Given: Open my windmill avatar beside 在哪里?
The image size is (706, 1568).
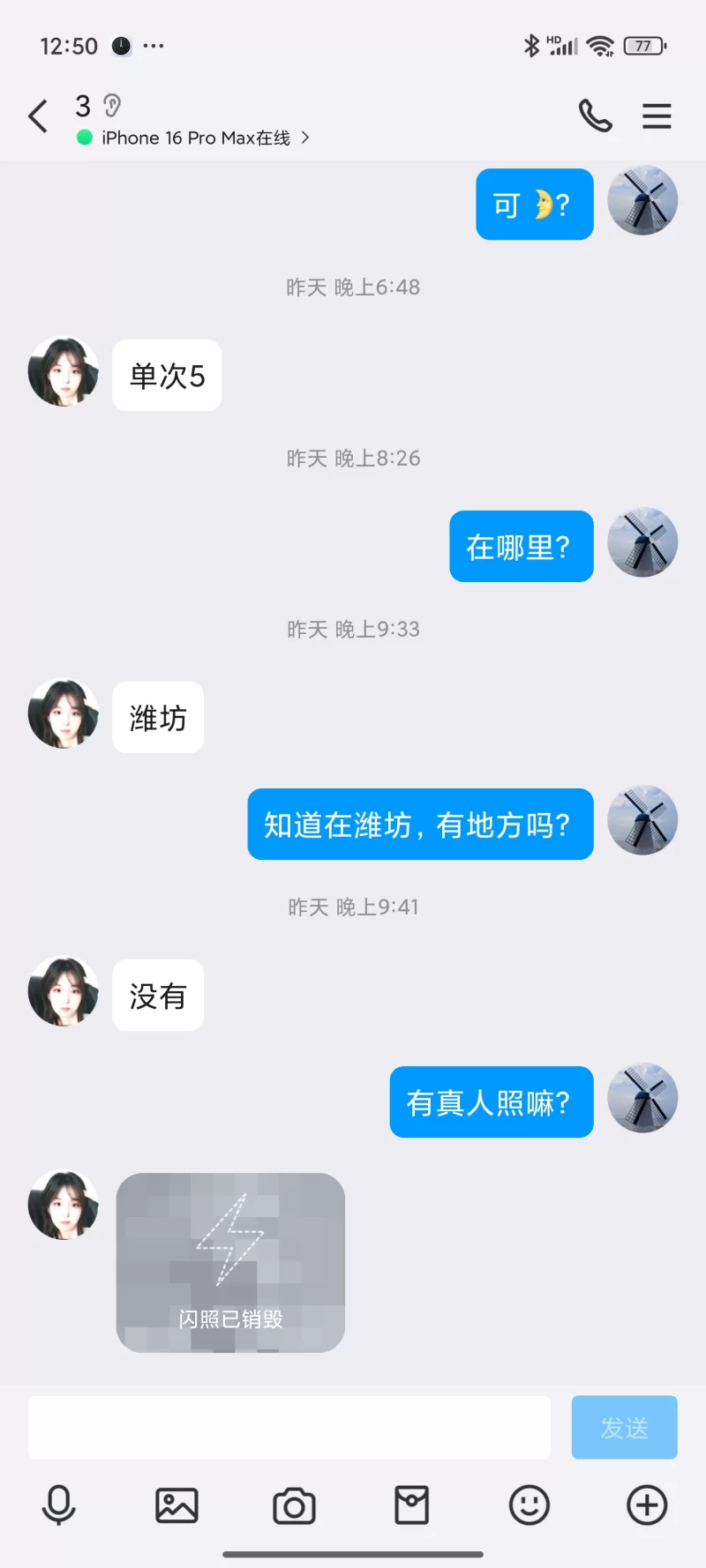Looking at the screenshot, I should pos(642,542).
